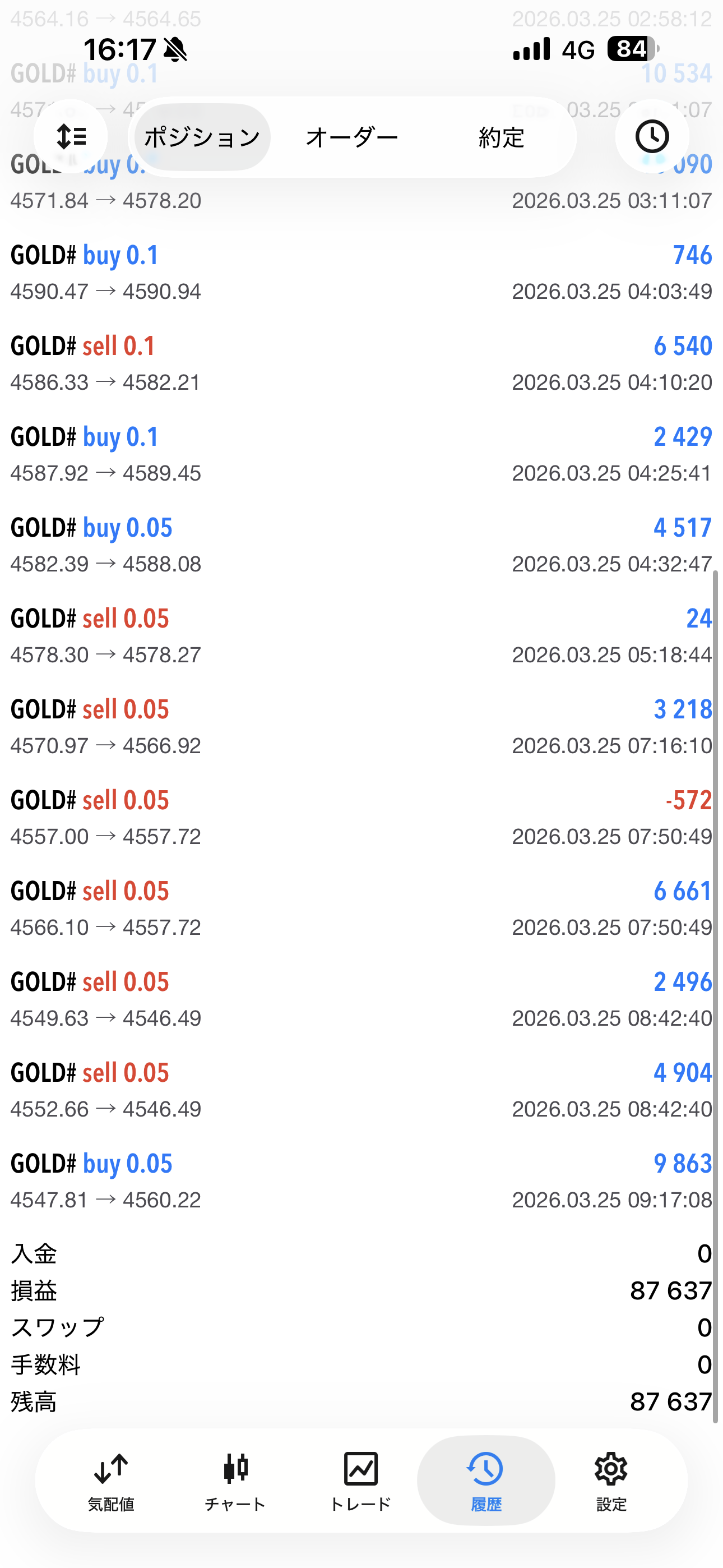
Task: Expand the sell trade closed at 07:16:10
Action: (361, 727)
